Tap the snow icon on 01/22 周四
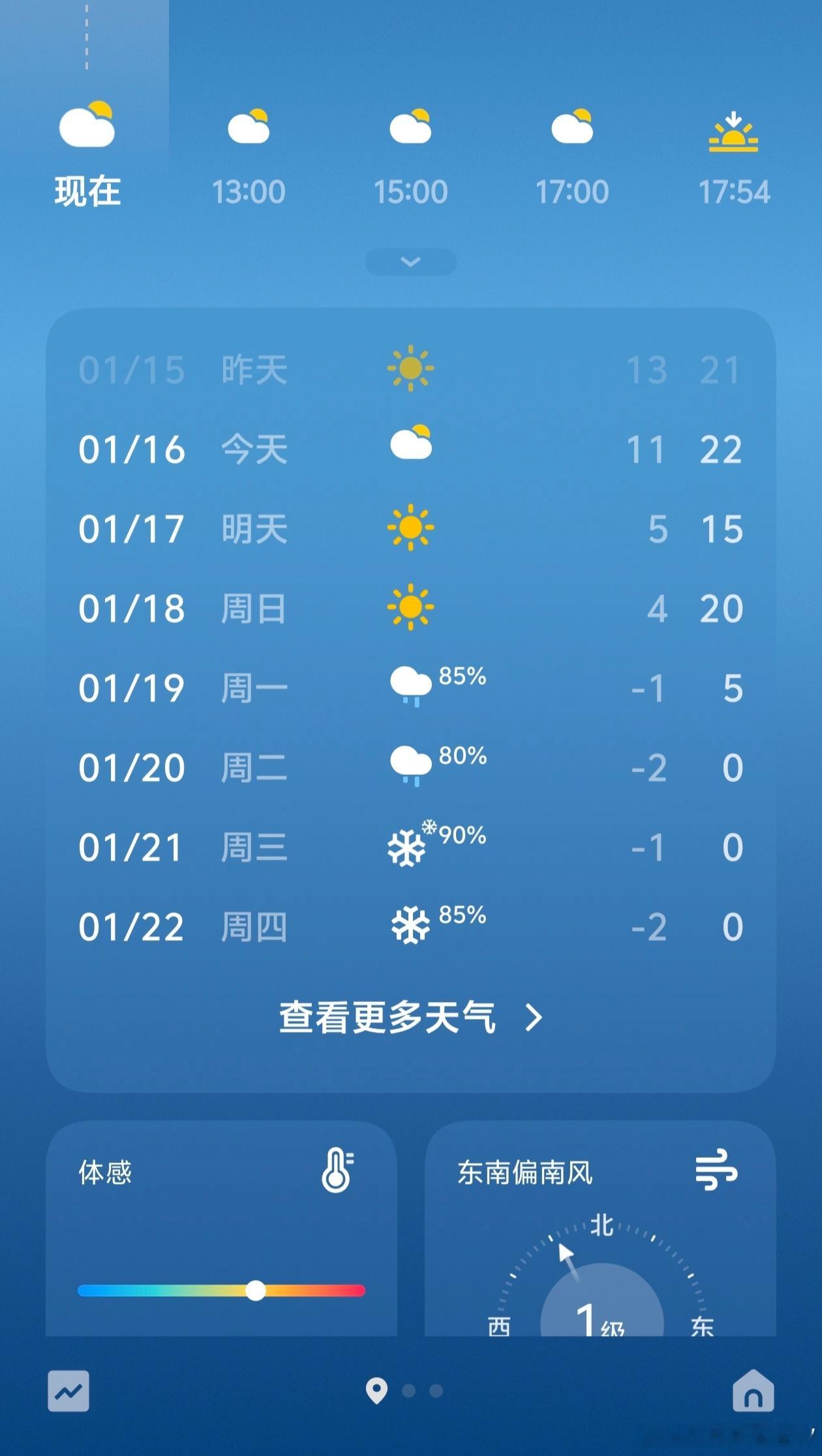 407,925
